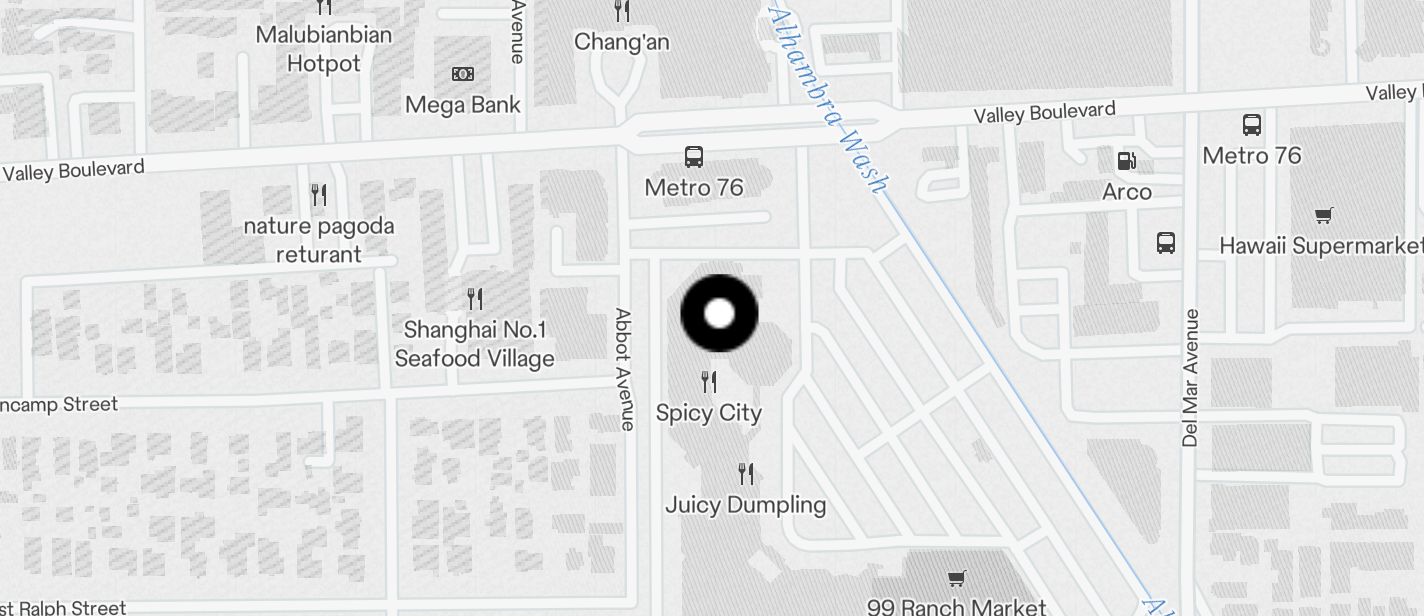Tap the Malubianbian Hotpot restaurant marker

click(x=323, y=8)
